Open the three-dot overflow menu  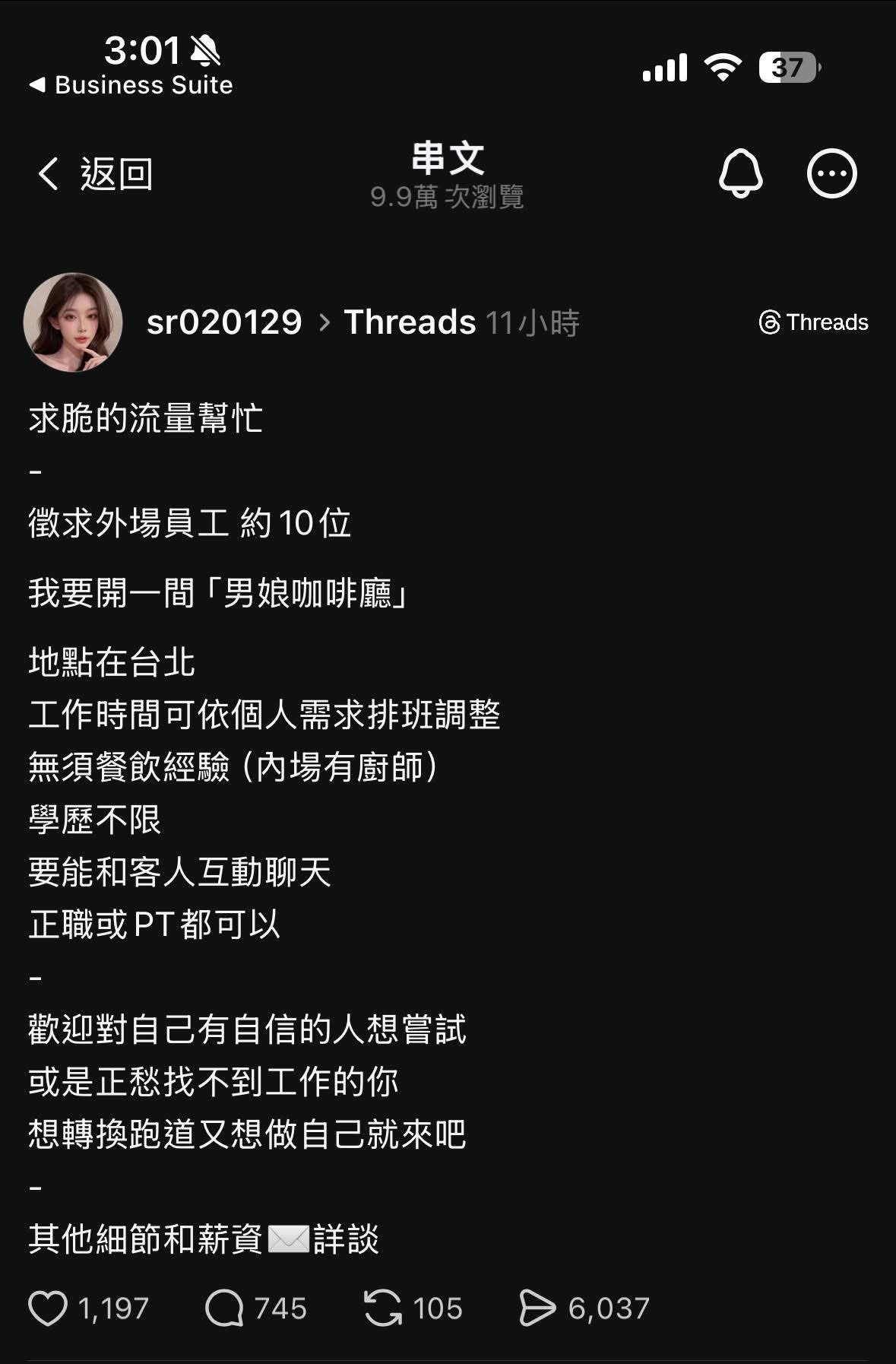click(831, 173)
